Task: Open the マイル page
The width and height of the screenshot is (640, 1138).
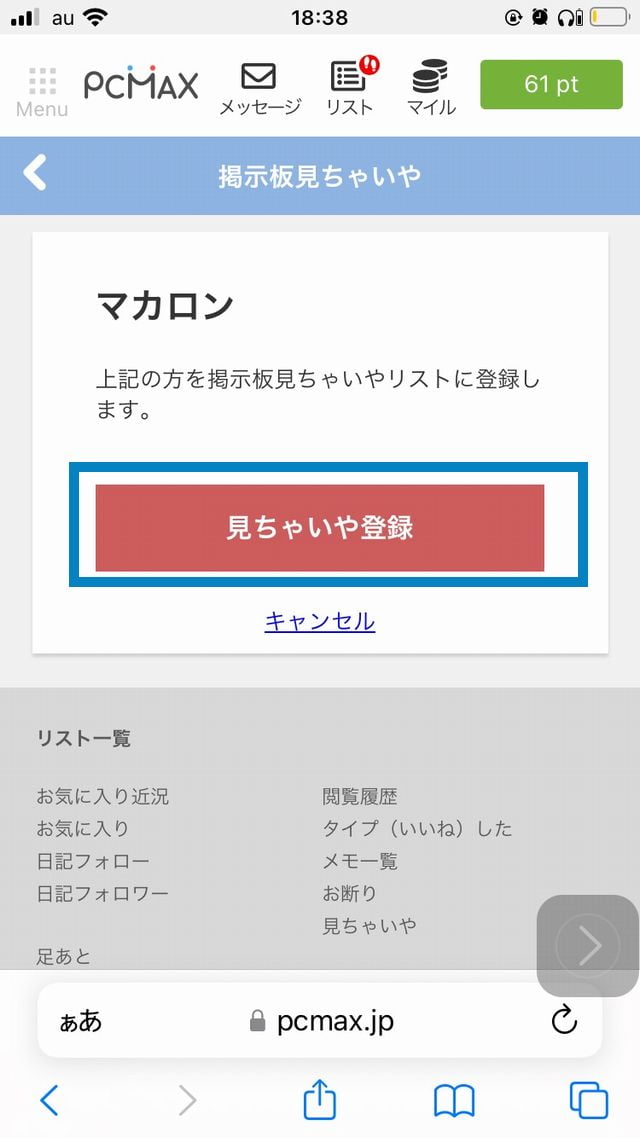Action: pos(431,88)
